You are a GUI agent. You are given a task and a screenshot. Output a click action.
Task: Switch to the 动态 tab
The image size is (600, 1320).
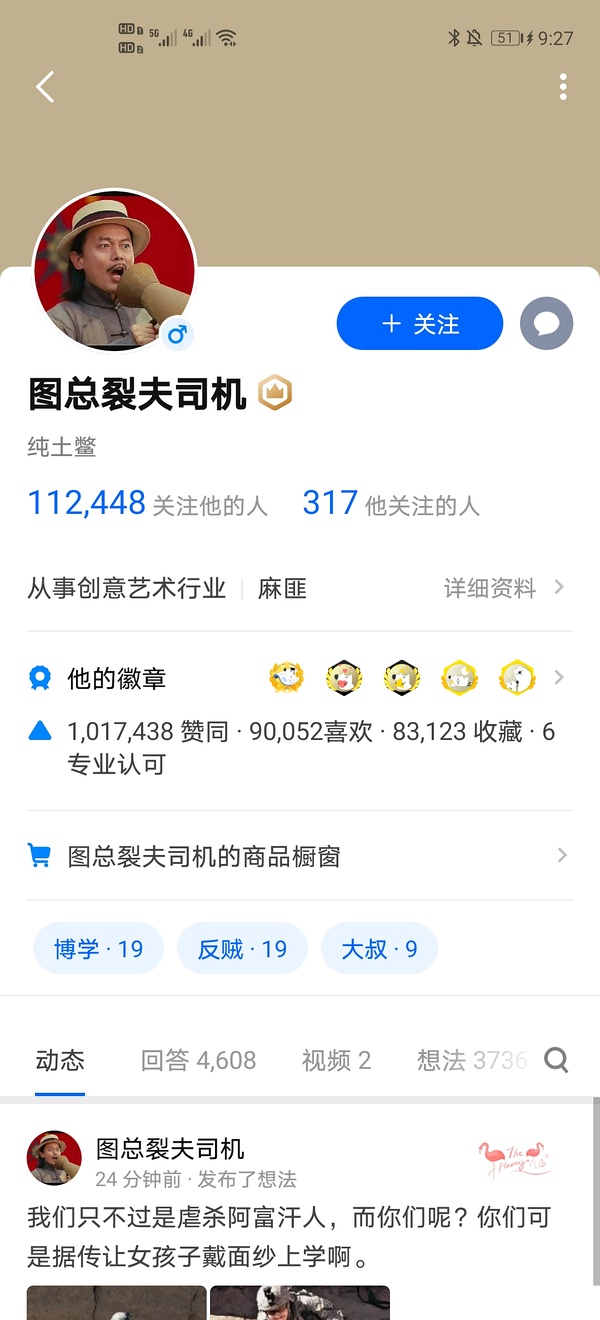(x=60, y=1060)
